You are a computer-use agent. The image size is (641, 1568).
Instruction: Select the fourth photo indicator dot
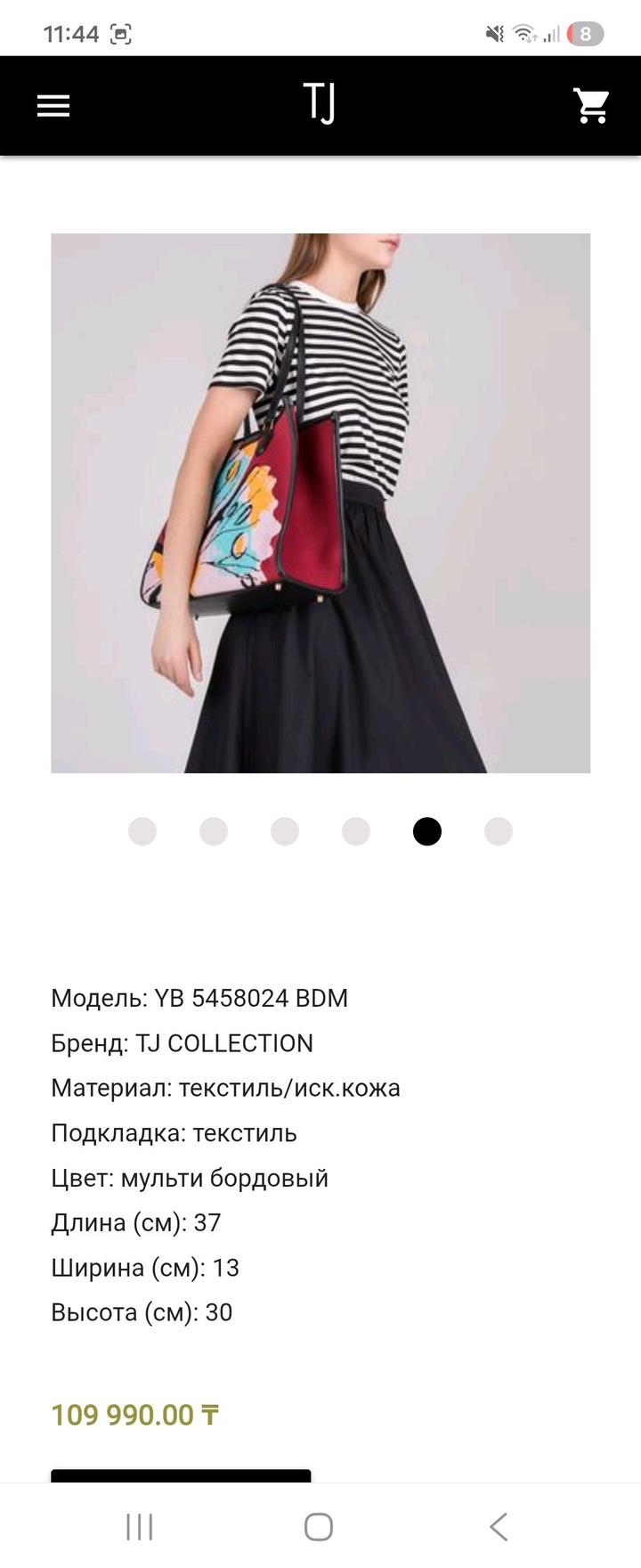pyautogui.click(x=356, y=831)
